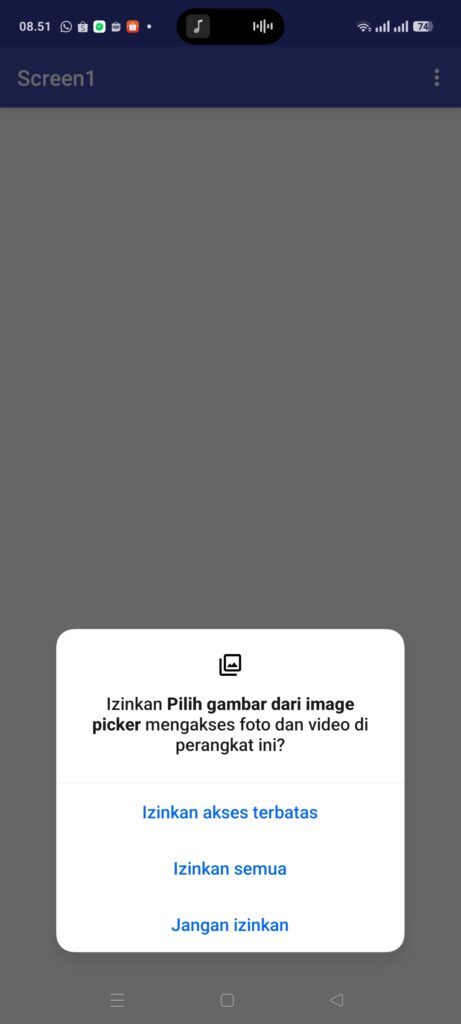Viewport: 461px width, 1024px height.
Task: Go to the home screen
Action: coord(227,1000)
